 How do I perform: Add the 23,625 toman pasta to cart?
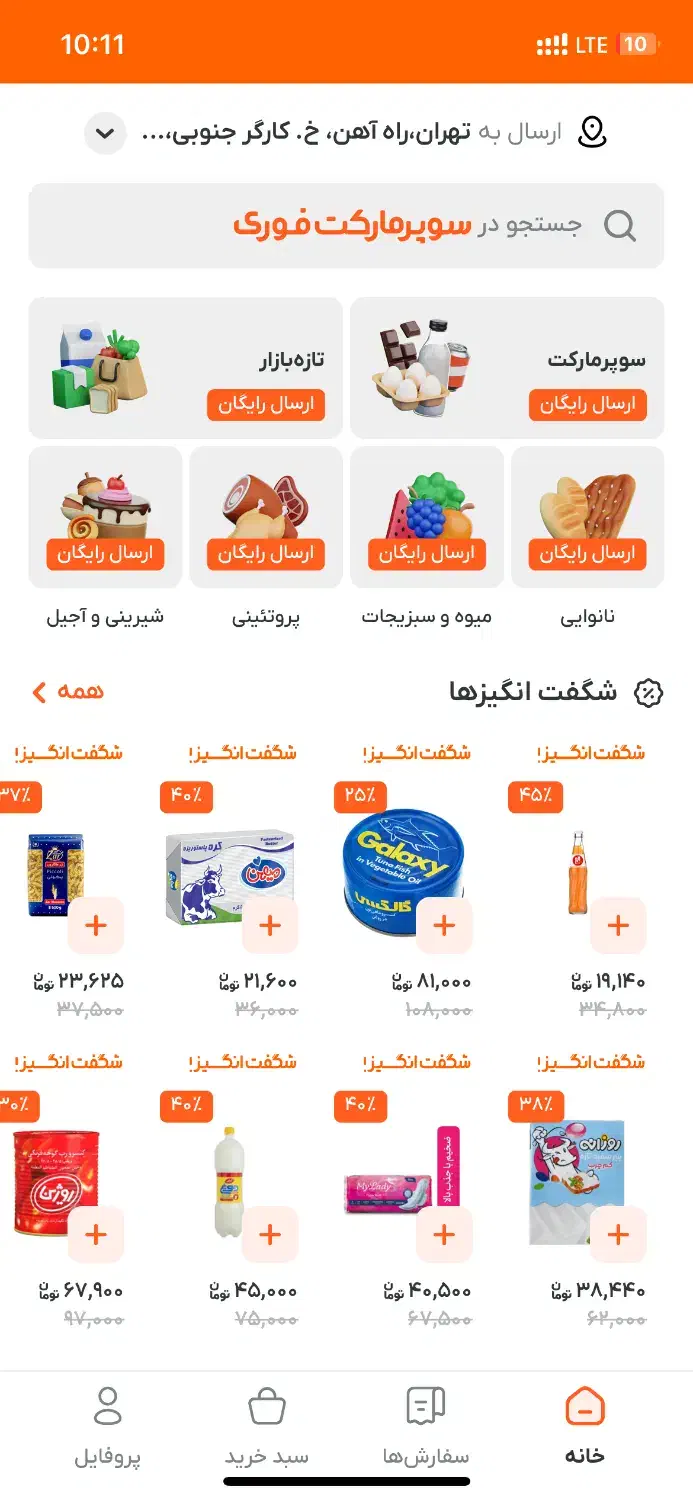(x=96, y=926)
